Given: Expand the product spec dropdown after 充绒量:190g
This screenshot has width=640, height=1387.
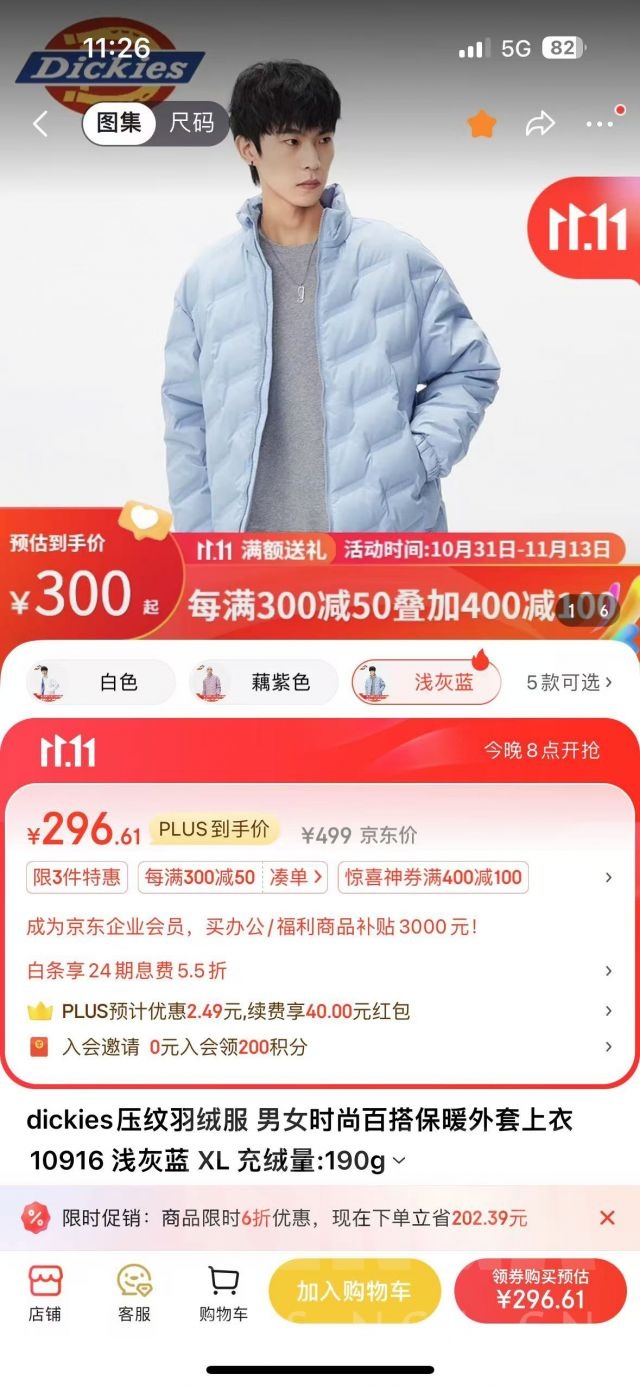Looking at the screenshot, I should pos(399,1161).
